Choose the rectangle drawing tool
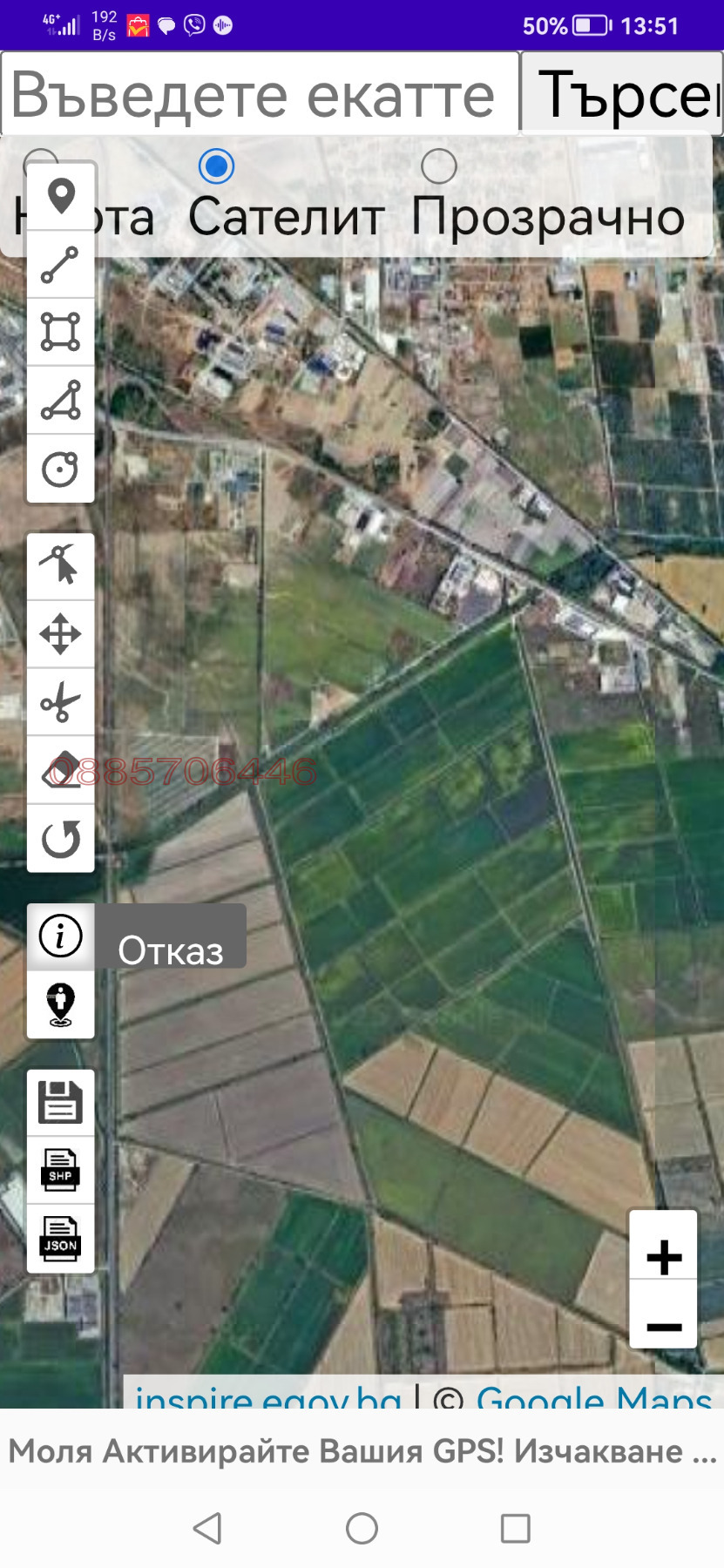Viewport: 724px width, 1568px height. coord(61,332)
